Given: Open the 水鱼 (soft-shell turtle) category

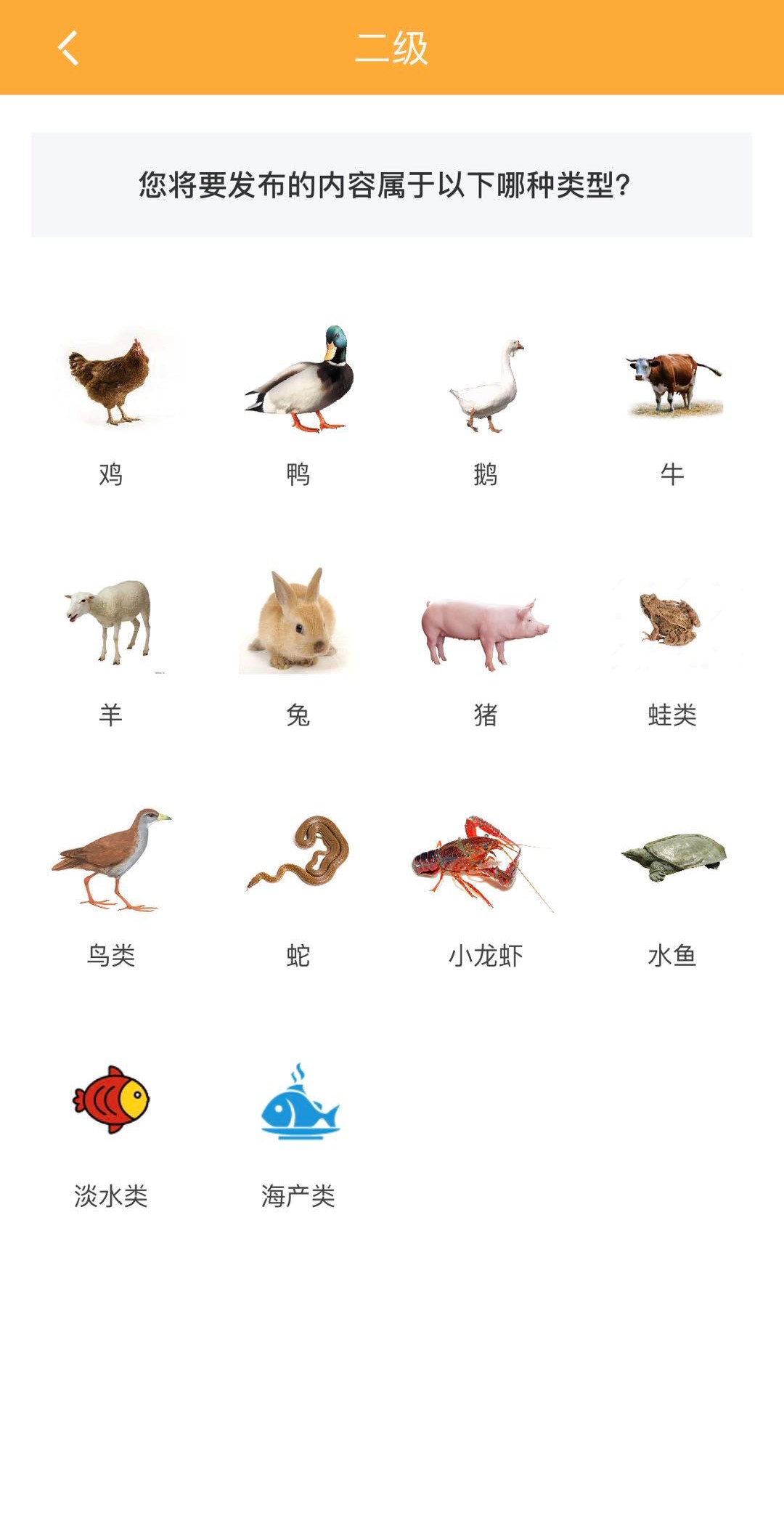Looking at the screenshot, I should click(672, 886).
